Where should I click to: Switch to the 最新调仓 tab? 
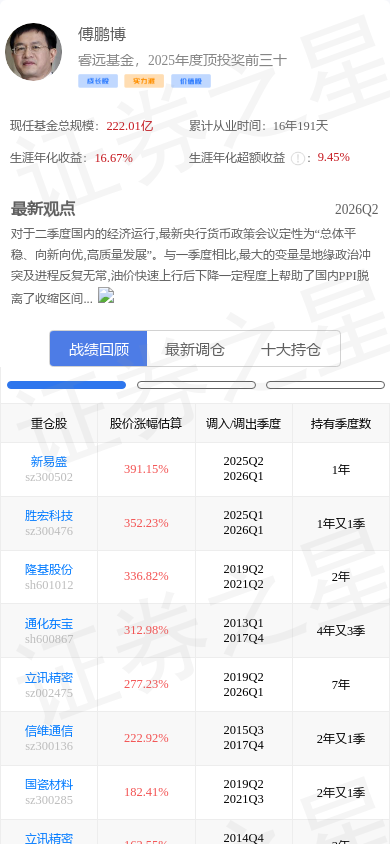195,349
